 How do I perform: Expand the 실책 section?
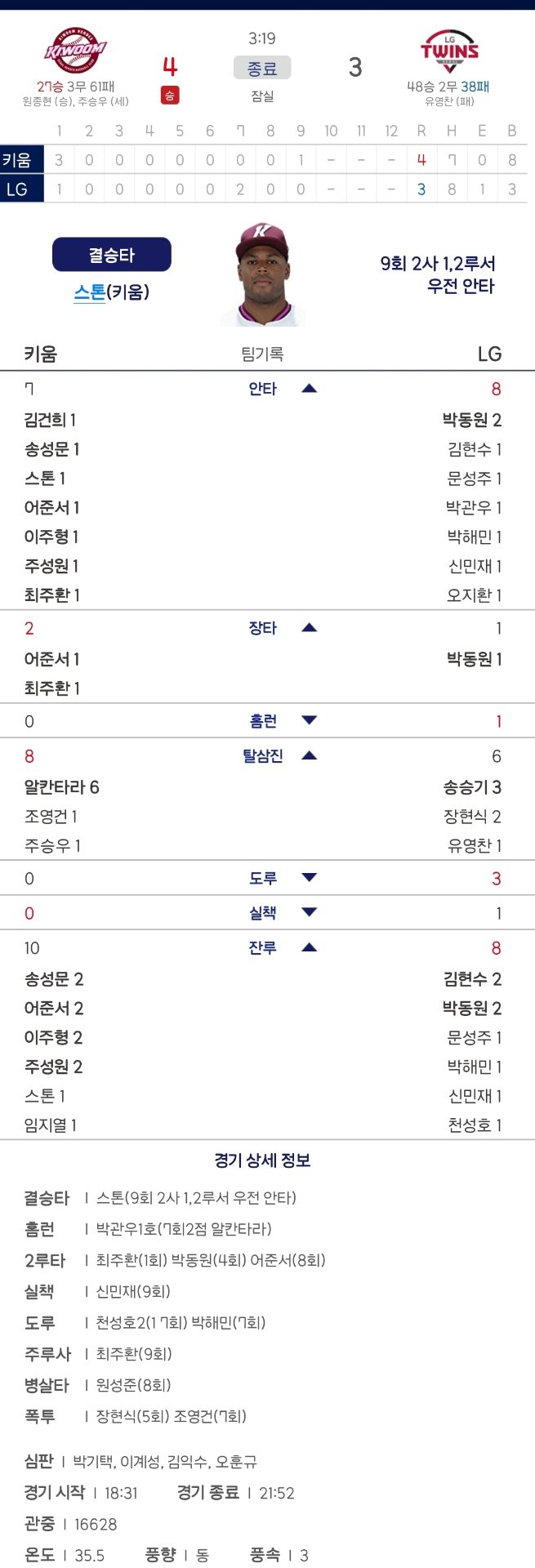[309, 913]
